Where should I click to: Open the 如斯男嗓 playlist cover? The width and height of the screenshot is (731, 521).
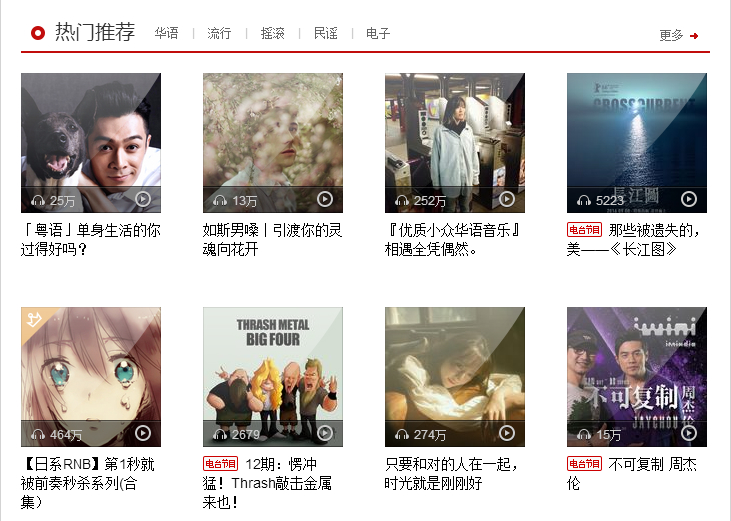(273, 130)
